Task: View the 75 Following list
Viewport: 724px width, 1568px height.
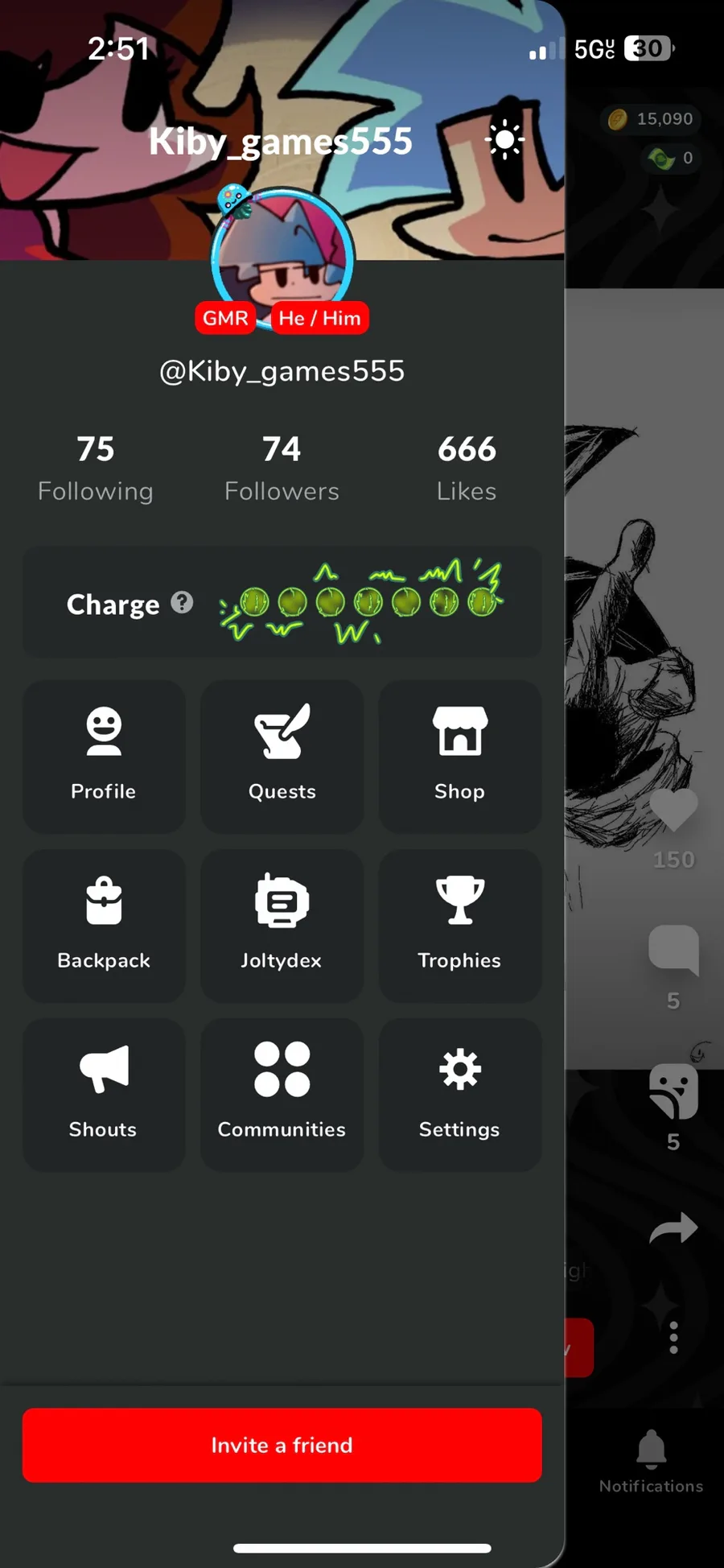Action: (x=96, y=467)
